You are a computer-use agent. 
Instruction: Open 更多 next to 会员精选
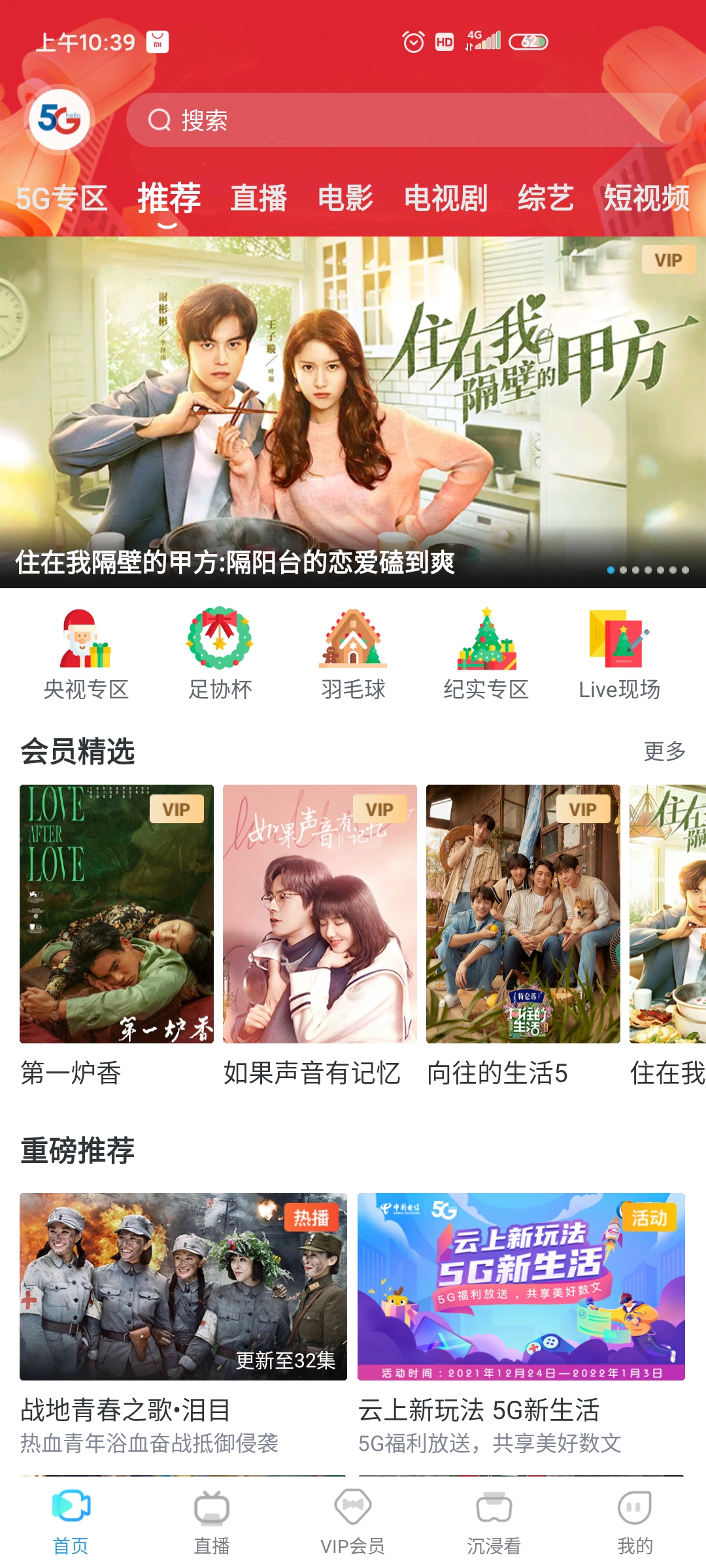(x=665, y=753)
